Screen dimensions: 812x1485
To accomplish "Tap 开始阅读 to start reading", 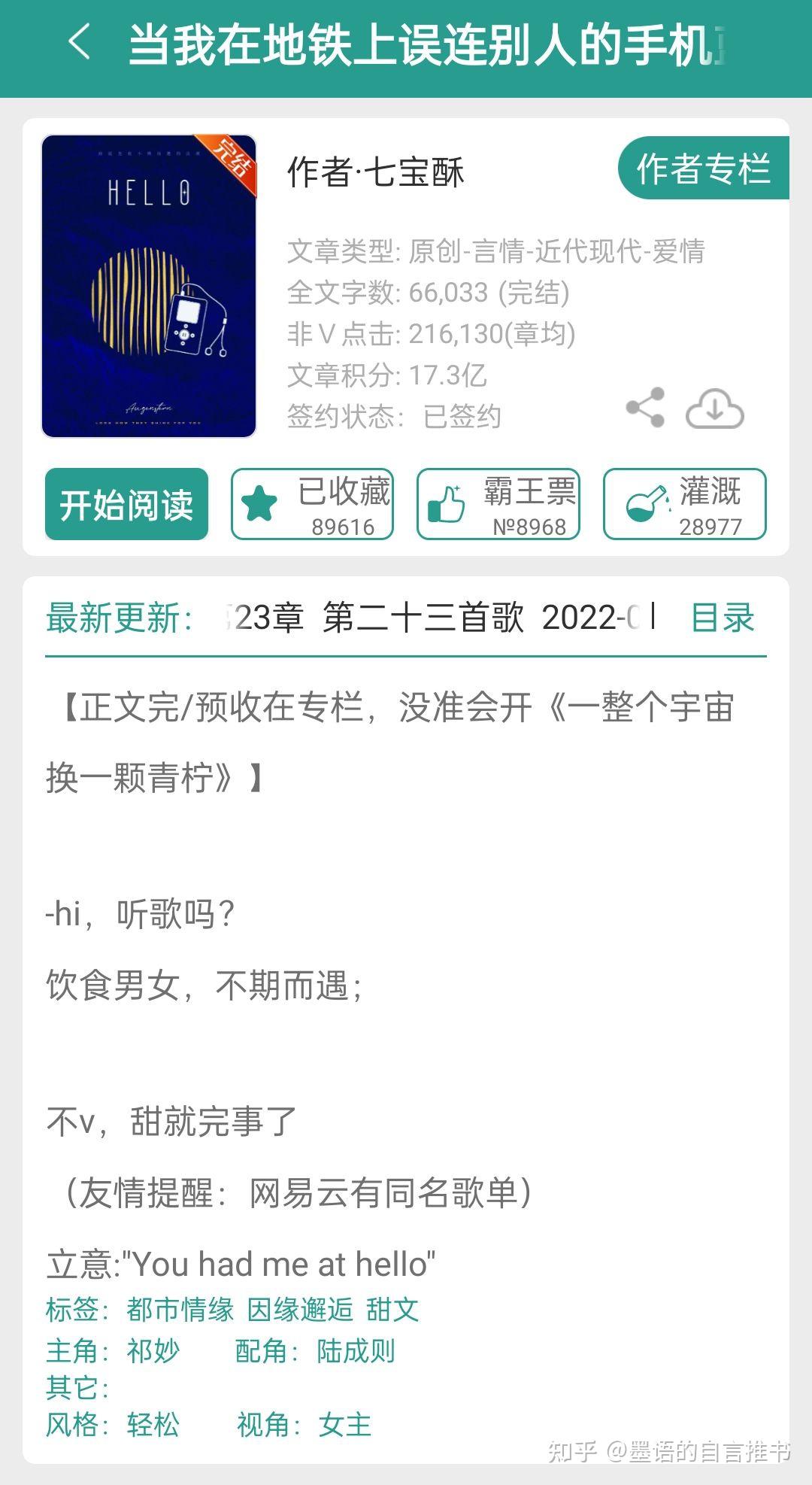I will (126, 504).
